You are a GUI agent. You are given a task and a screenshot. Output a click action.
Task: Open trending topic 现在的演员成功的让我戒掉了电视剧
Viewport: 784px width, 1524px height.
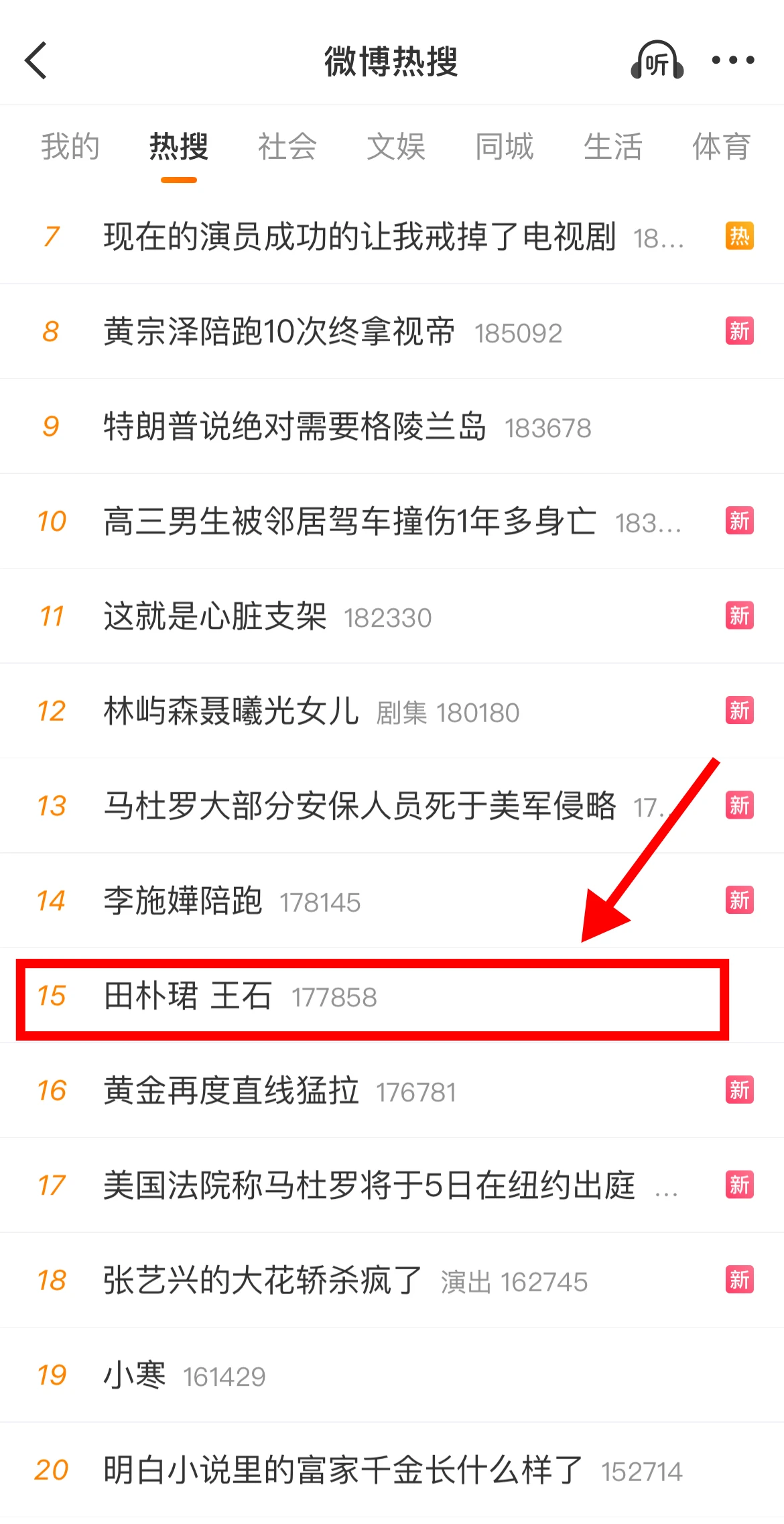[359, 237]
